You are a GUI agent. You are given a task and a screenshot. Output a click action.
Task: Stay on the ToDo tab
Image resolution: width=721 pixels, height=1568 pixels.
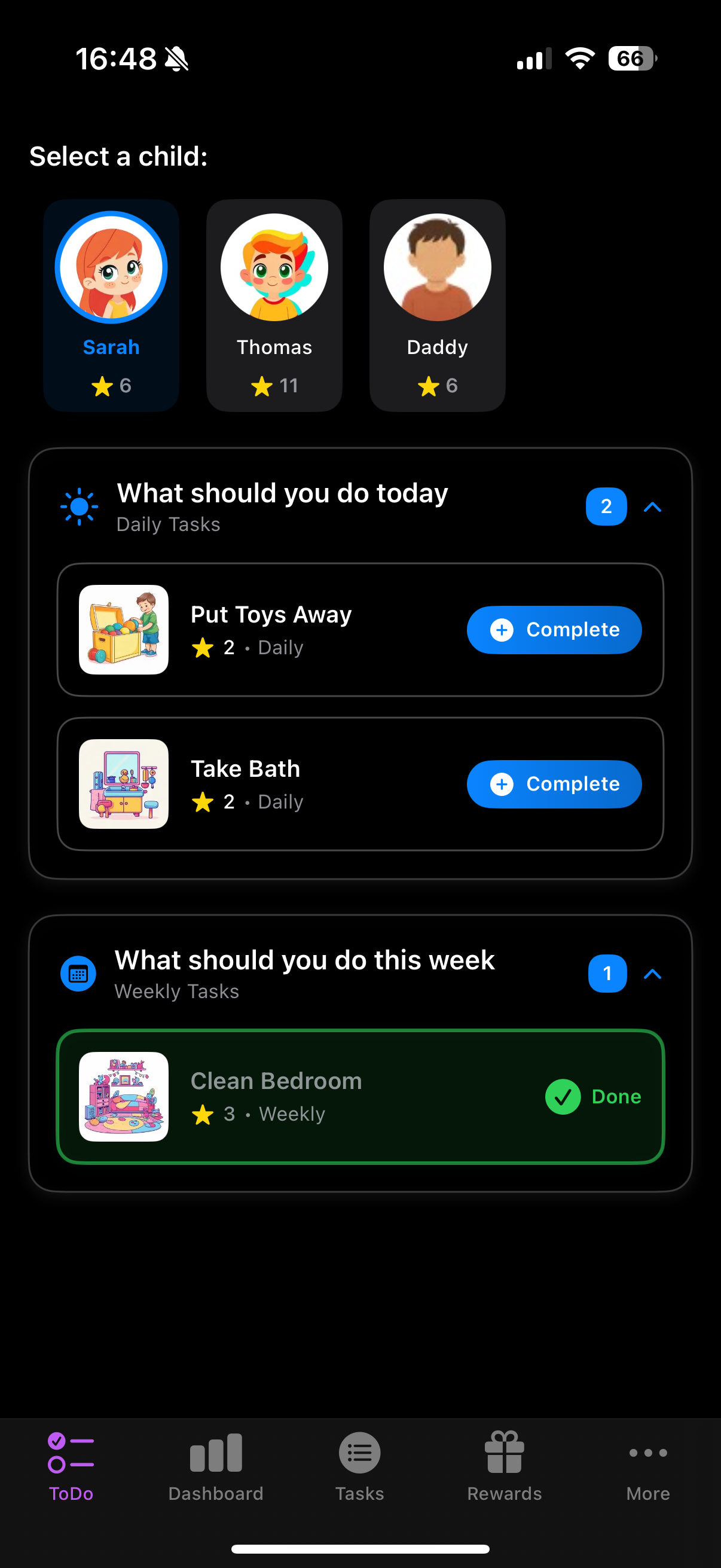[x=71, y=1467]
